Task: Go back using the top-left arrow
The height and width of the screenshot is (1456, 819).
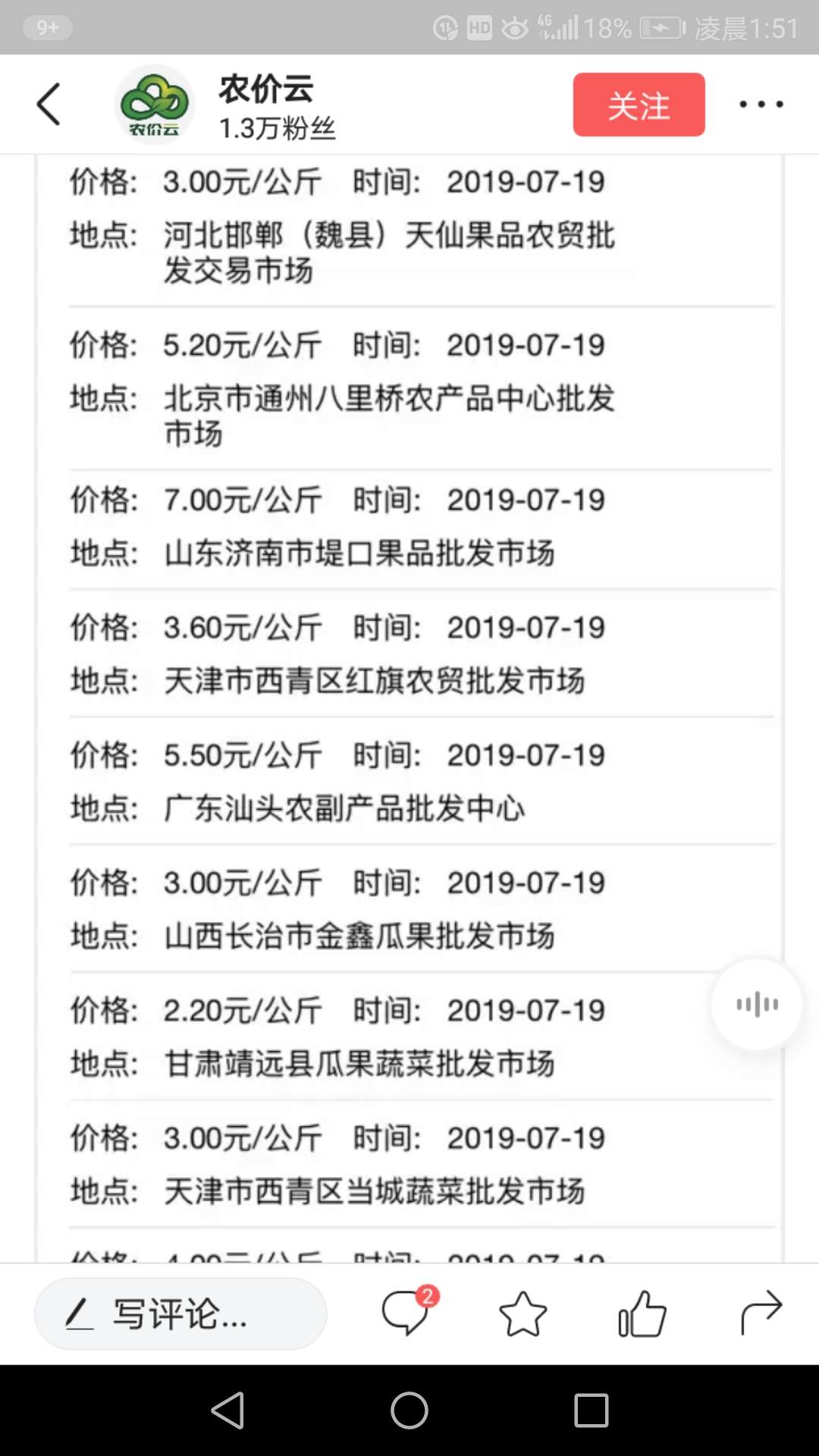Action: 49,104
